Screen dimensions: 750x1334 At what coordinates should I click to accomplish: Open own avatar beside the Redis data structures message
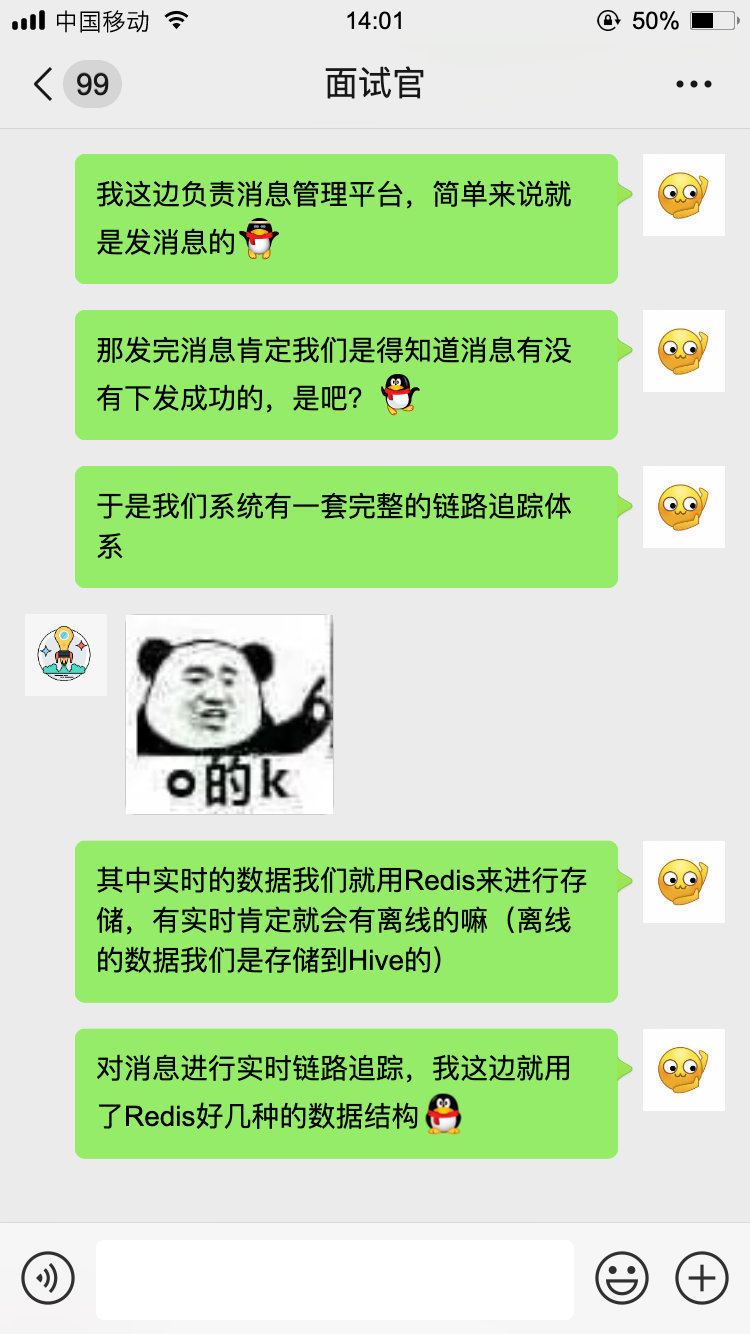[683, 1070]
